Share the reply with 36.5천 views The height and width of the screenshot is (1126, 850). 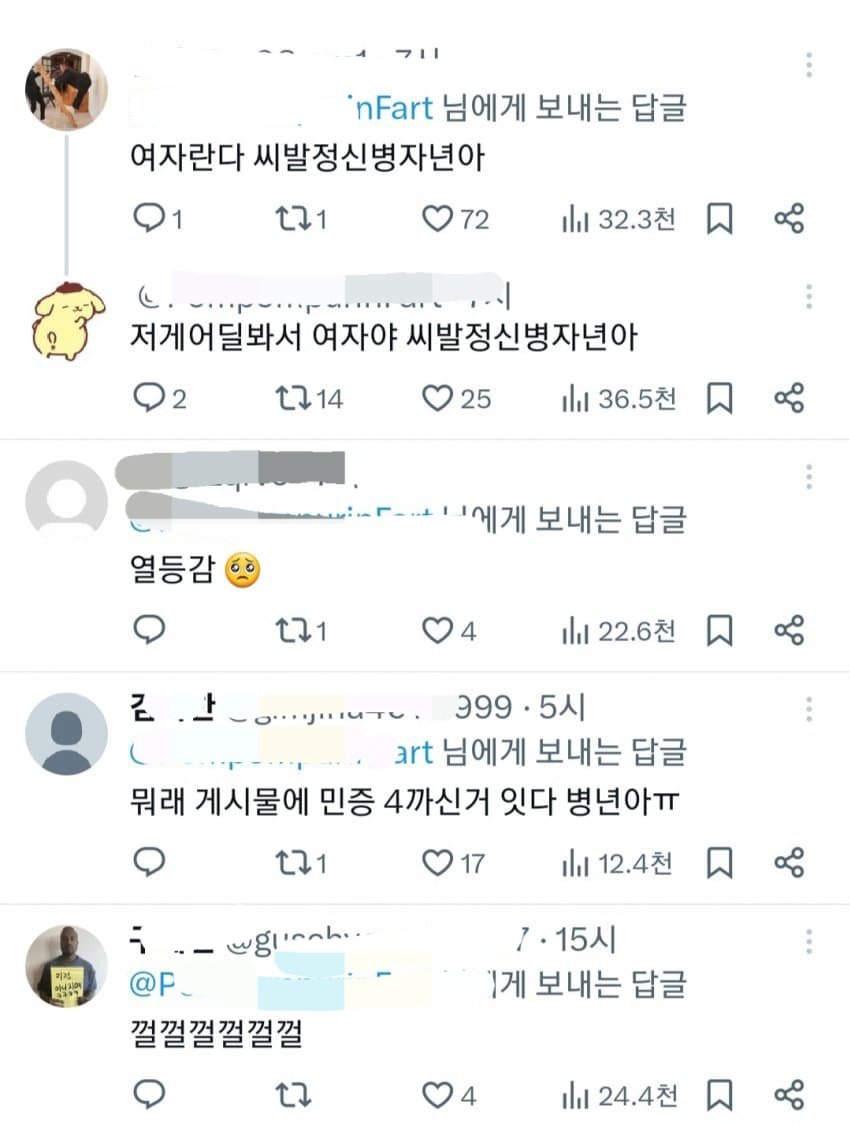pos(789,399)
